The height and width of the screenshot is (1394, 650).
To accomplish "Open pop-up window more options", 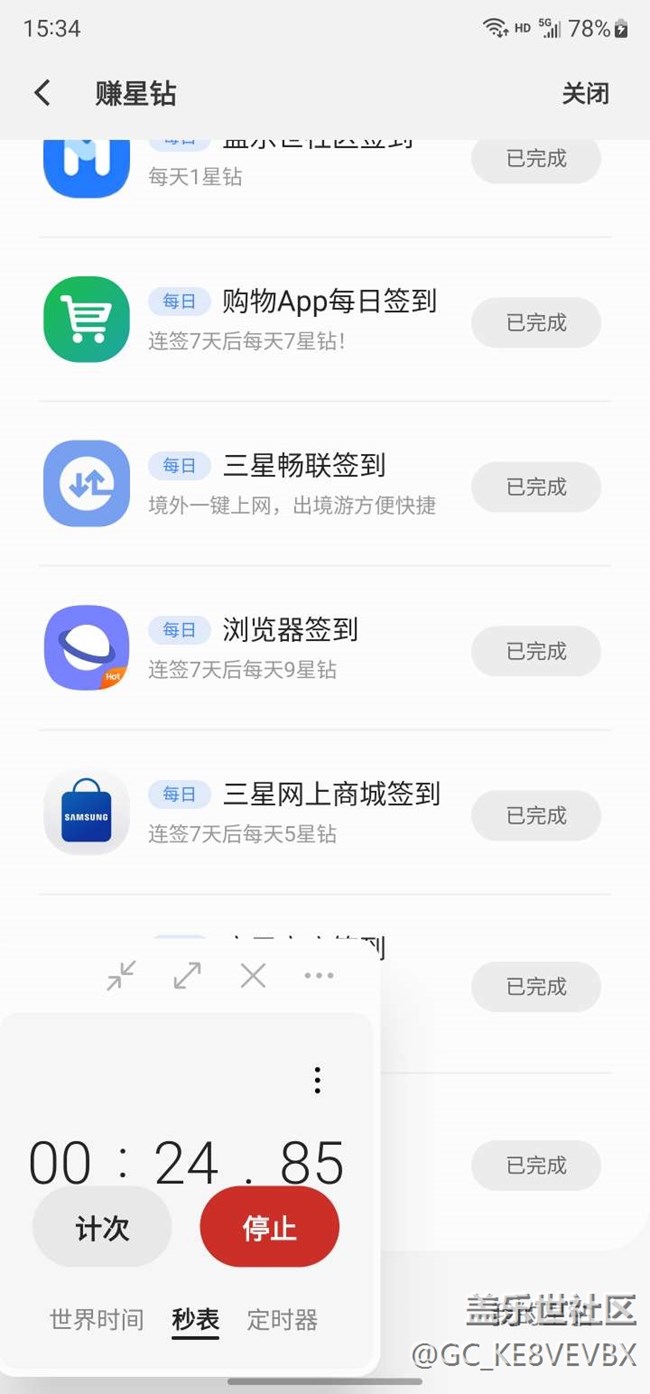I will tap(319, 975).
